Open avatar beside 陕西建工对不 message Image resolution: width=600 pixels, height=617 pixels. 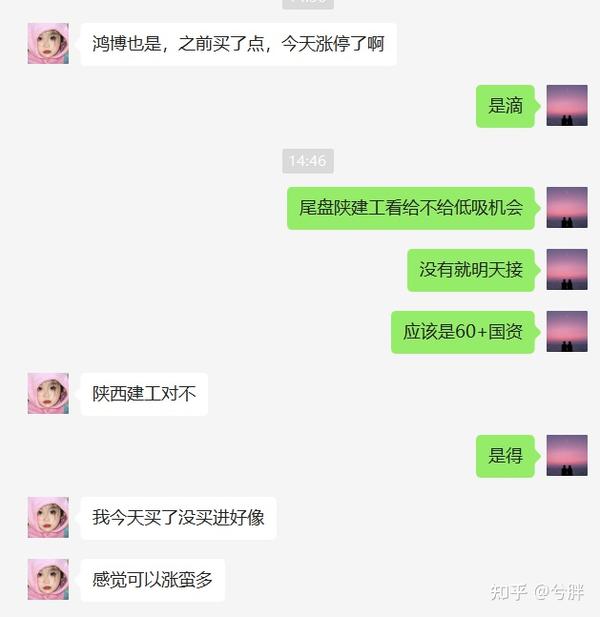tap(48, 394)
